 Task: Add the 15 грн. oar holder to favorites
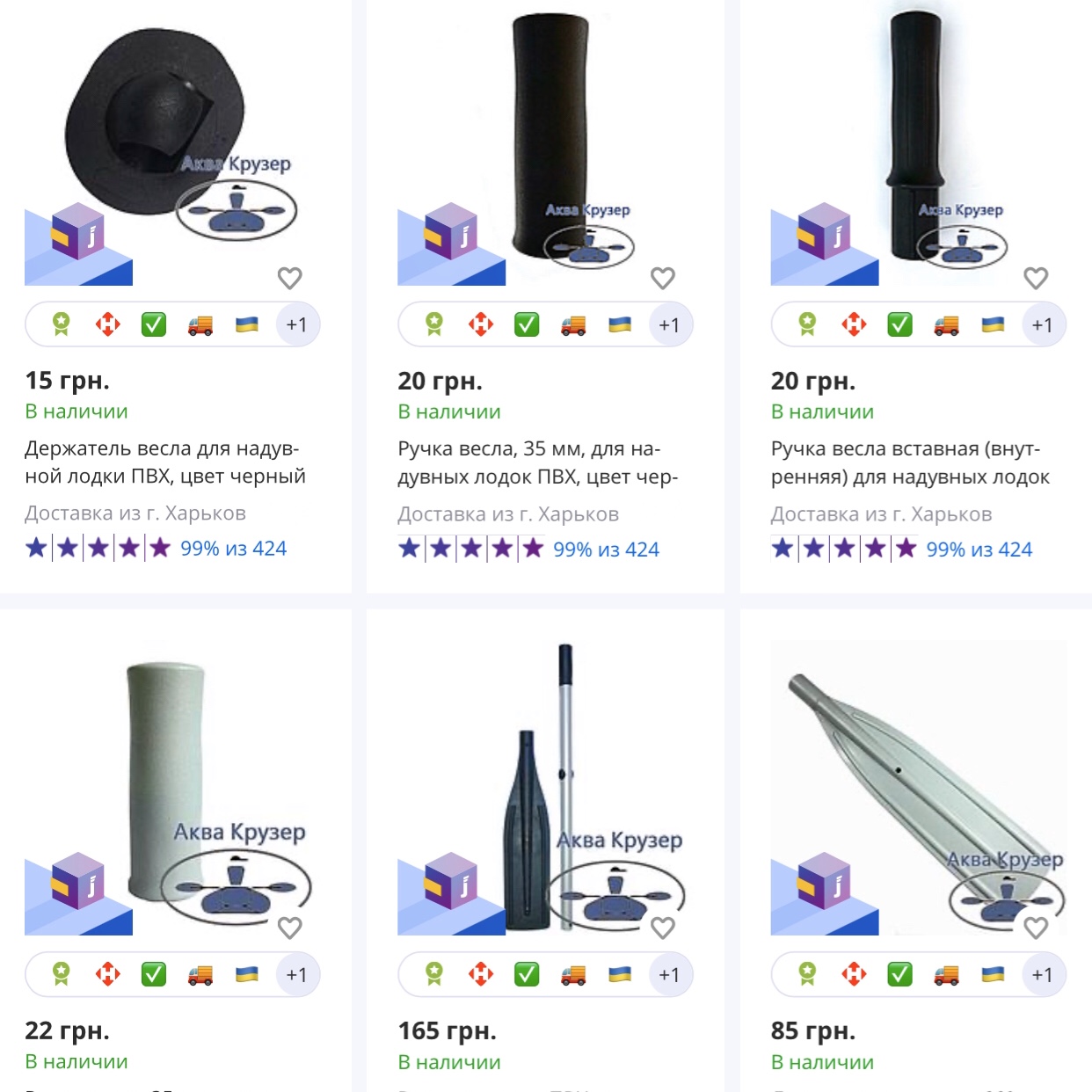pos(289,278)
